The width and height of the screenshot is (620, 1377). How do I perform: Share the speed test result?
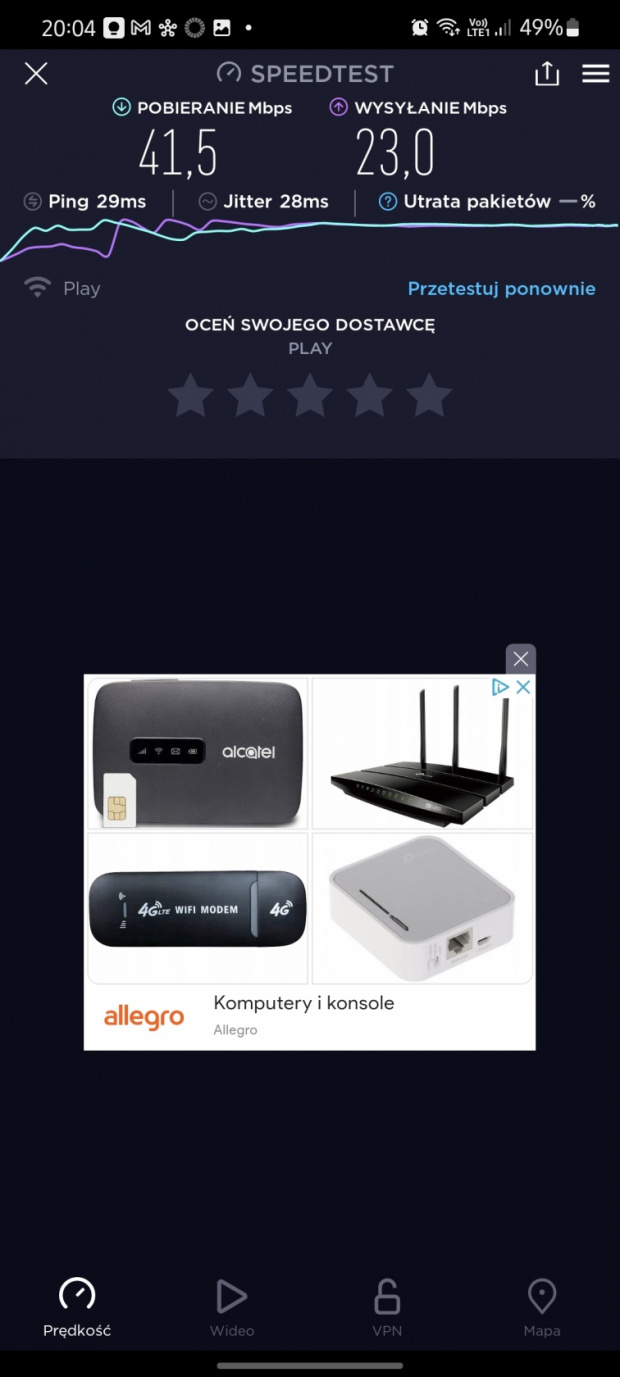pyautogui.click(x=546, y=73)
